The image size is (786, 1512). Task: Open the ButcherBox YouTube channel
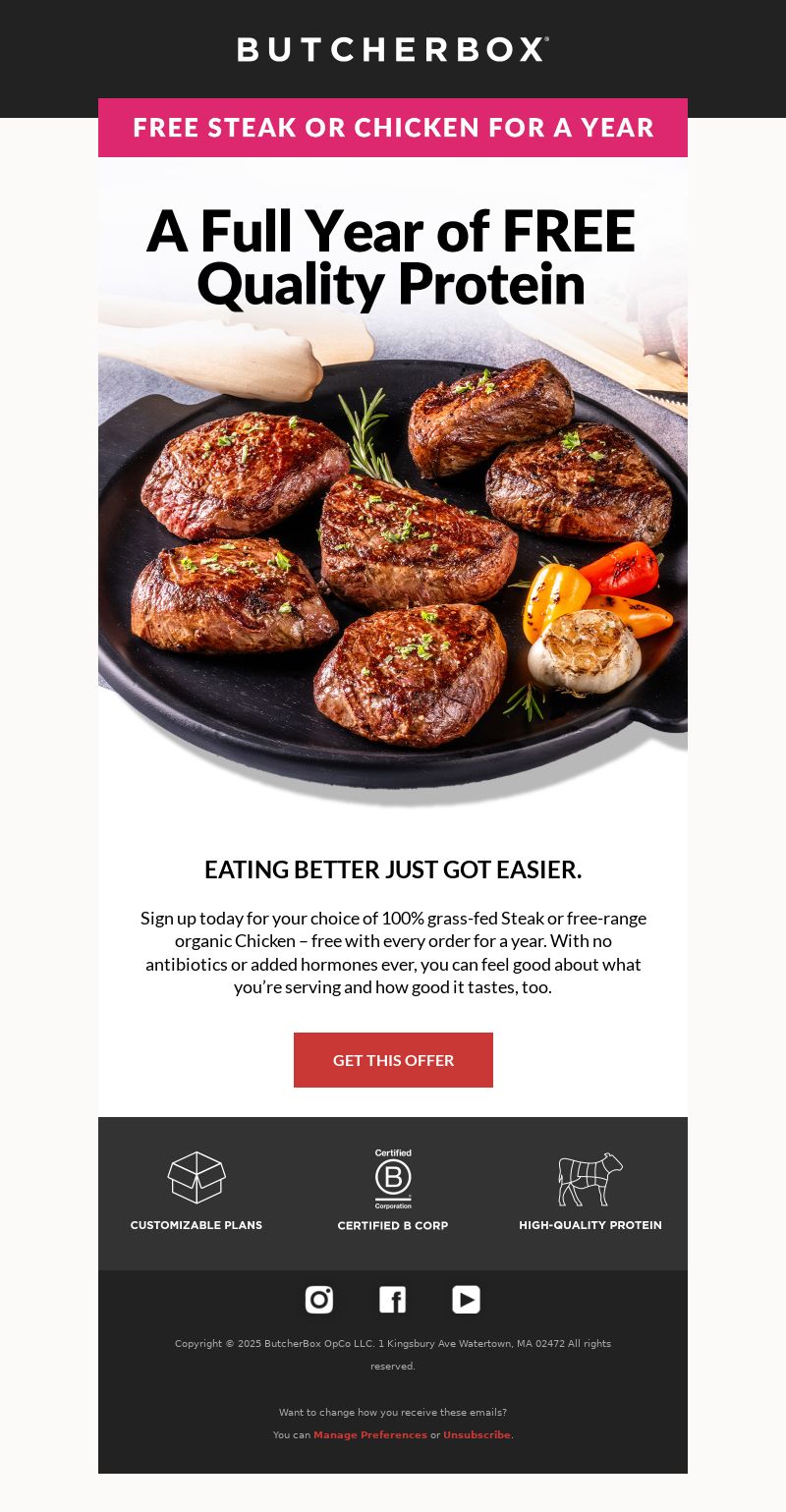pyautogui.click(x=466, y=1299)
